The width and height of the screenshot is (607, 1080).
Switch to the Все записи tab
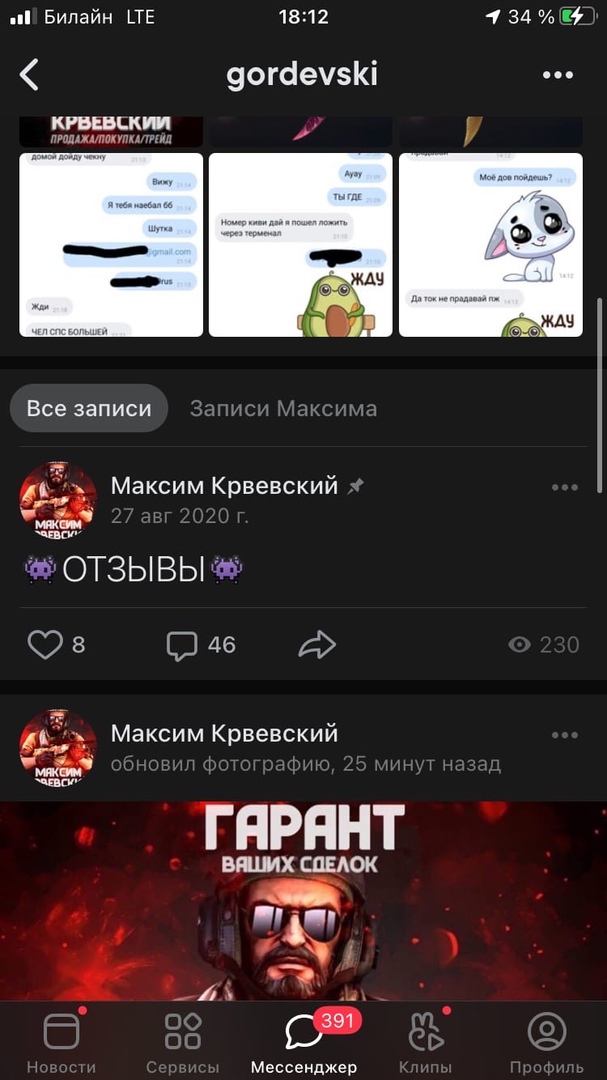(x=89, y=408)
